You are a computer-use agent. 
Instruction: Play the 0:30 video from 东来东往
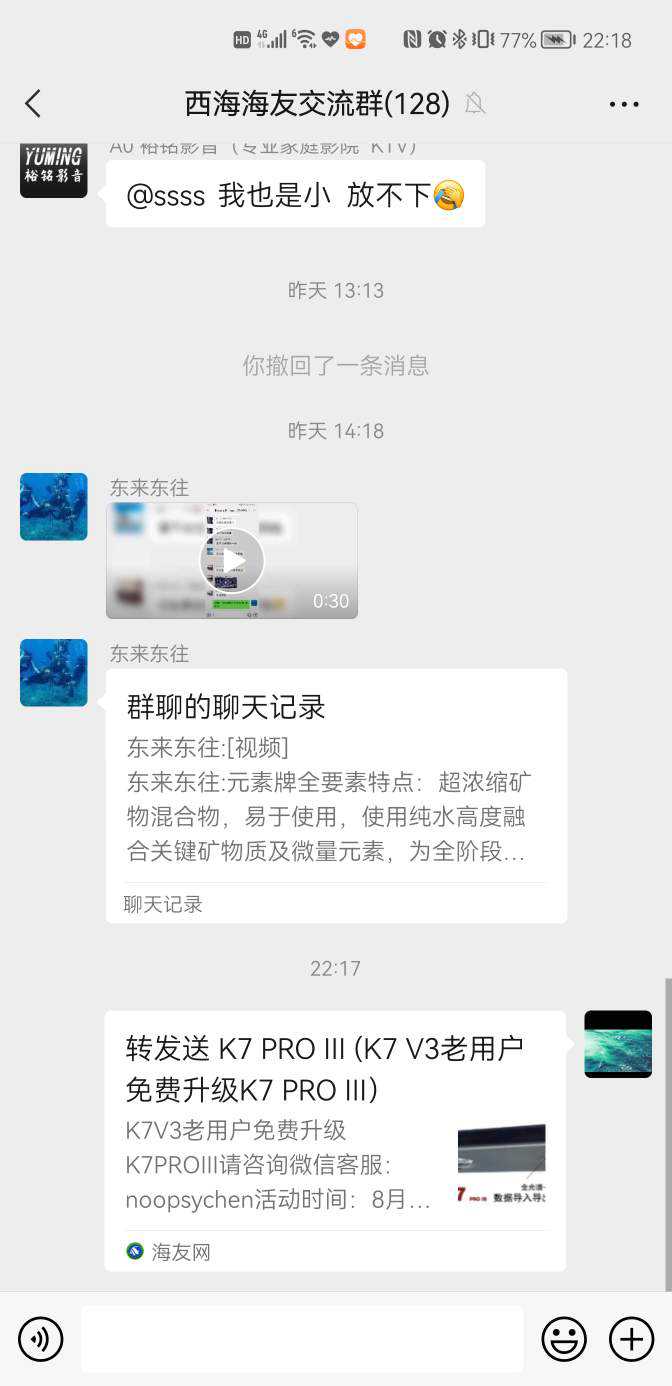231,561
